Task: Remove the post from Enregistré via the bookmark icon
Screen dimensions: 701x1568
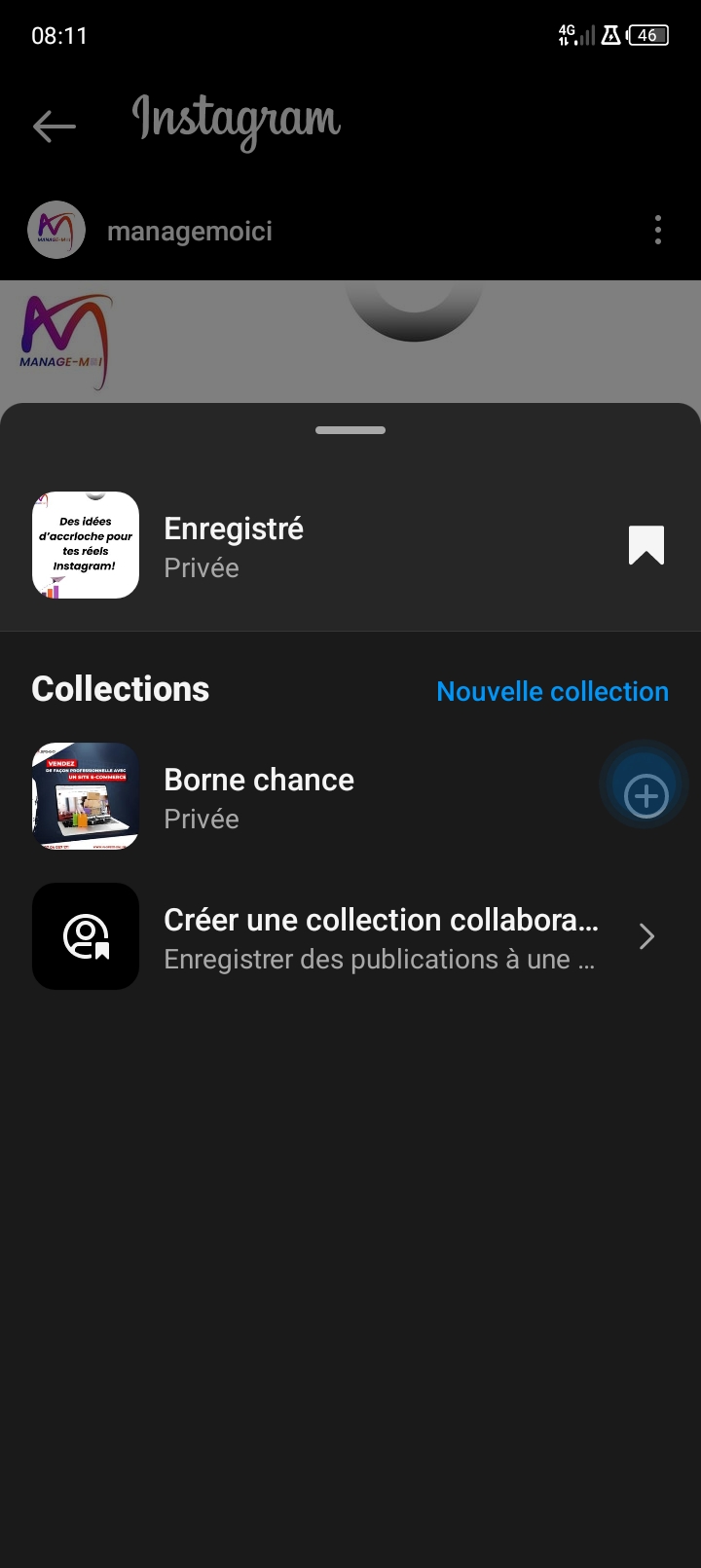Action: (646, 545)
